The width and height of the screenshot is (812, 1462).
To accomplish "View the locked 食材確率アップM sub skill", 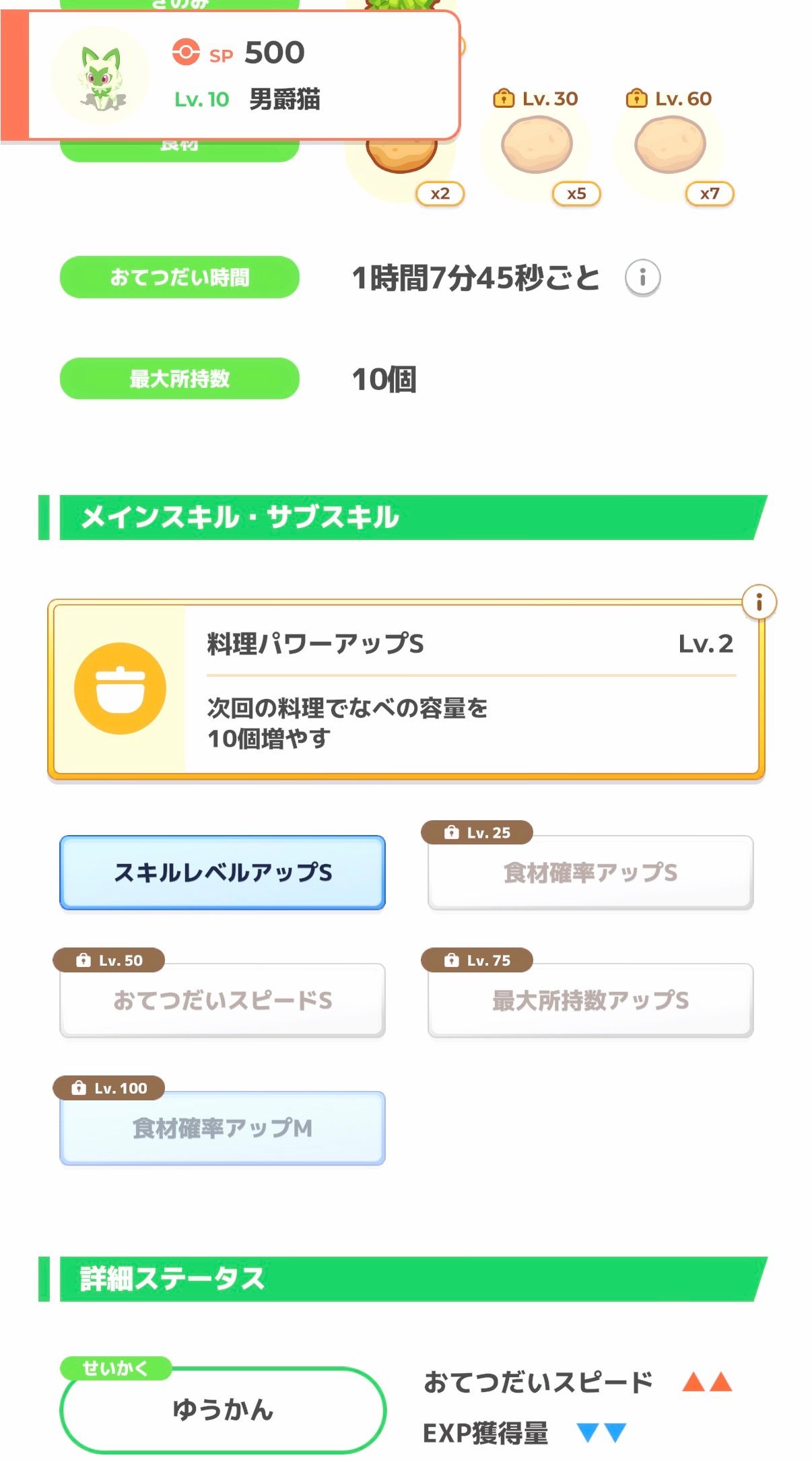I will (222, 1128).
